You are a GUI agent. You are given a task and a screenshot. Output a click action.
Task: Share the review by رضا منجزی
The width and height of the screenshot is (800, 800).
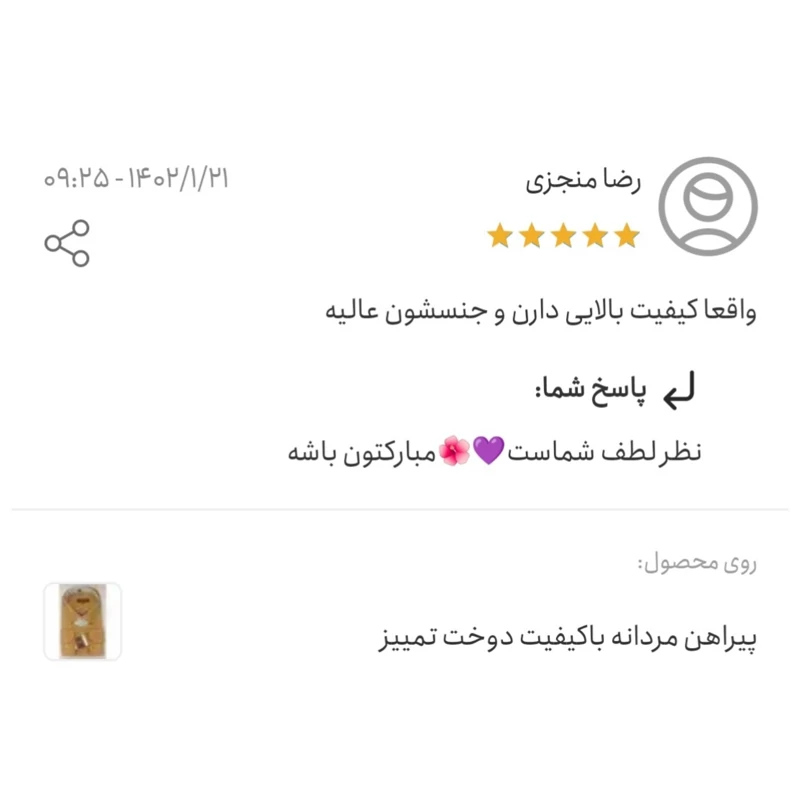pos(67,243)
